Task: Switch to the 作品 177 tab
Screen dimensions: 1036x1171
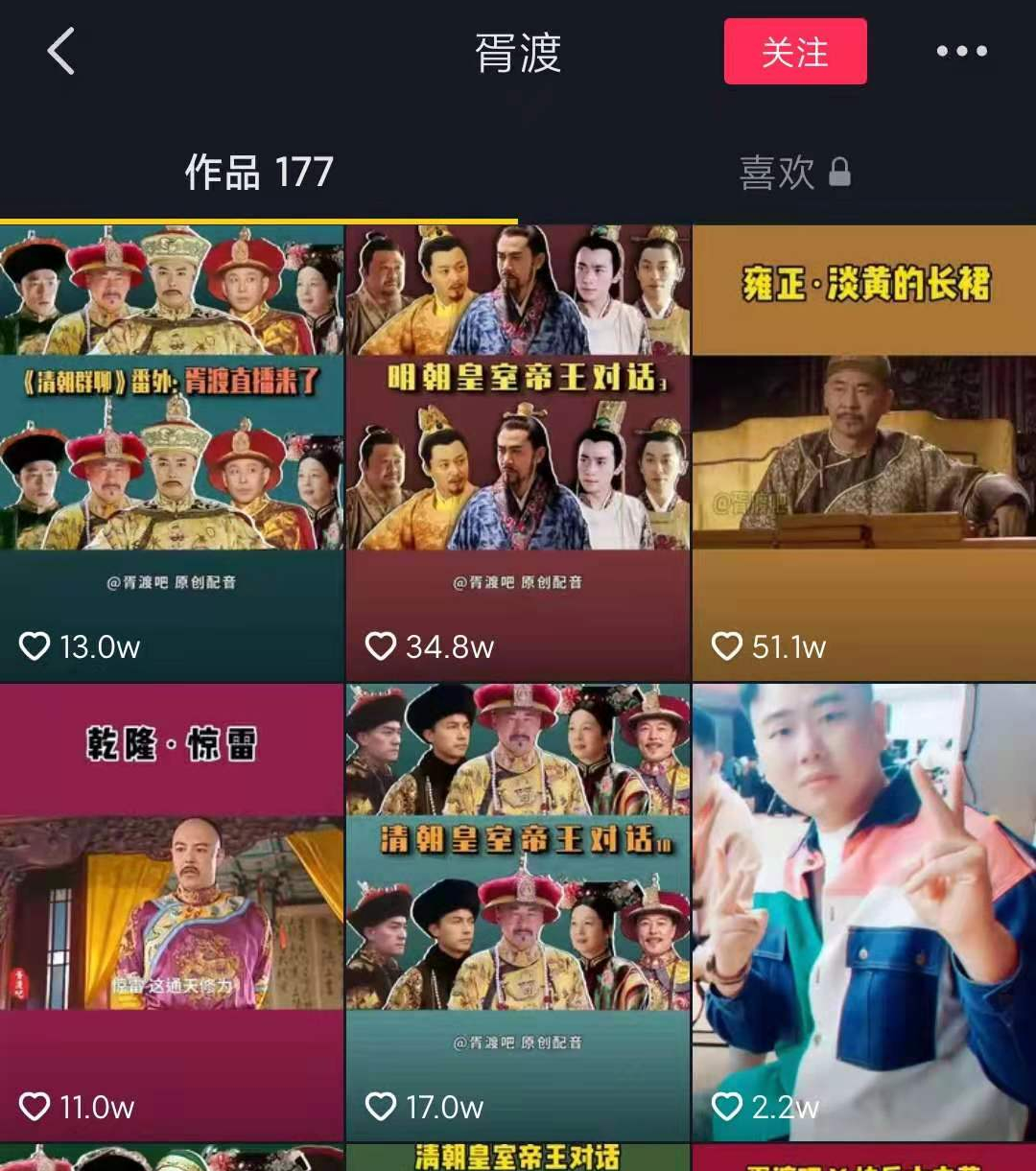Action: (x=258, y=173)
